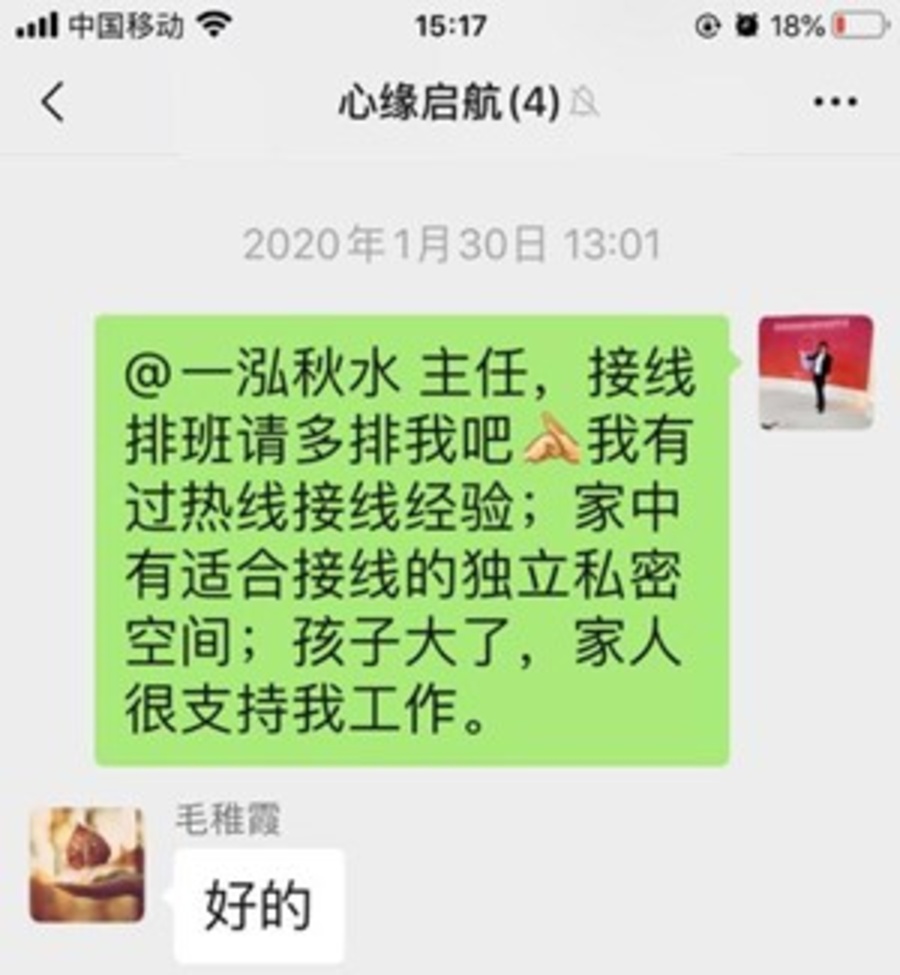Tap the sender avatar beside the green message
This screenshot has height=975, width=900.
click(x=815, y=373)
